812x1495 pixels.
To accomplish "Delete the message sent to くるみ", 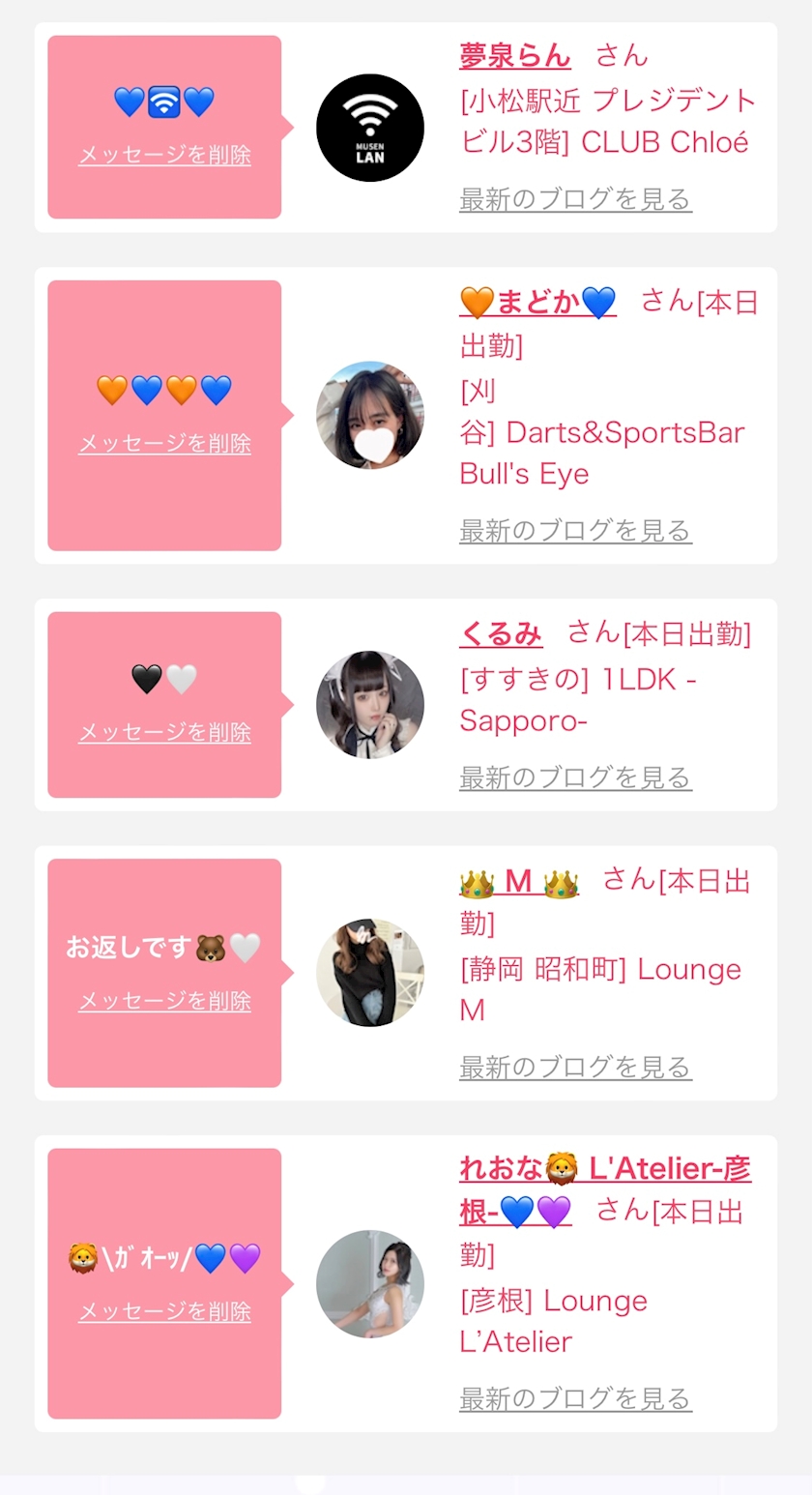I will coord(164,732).
